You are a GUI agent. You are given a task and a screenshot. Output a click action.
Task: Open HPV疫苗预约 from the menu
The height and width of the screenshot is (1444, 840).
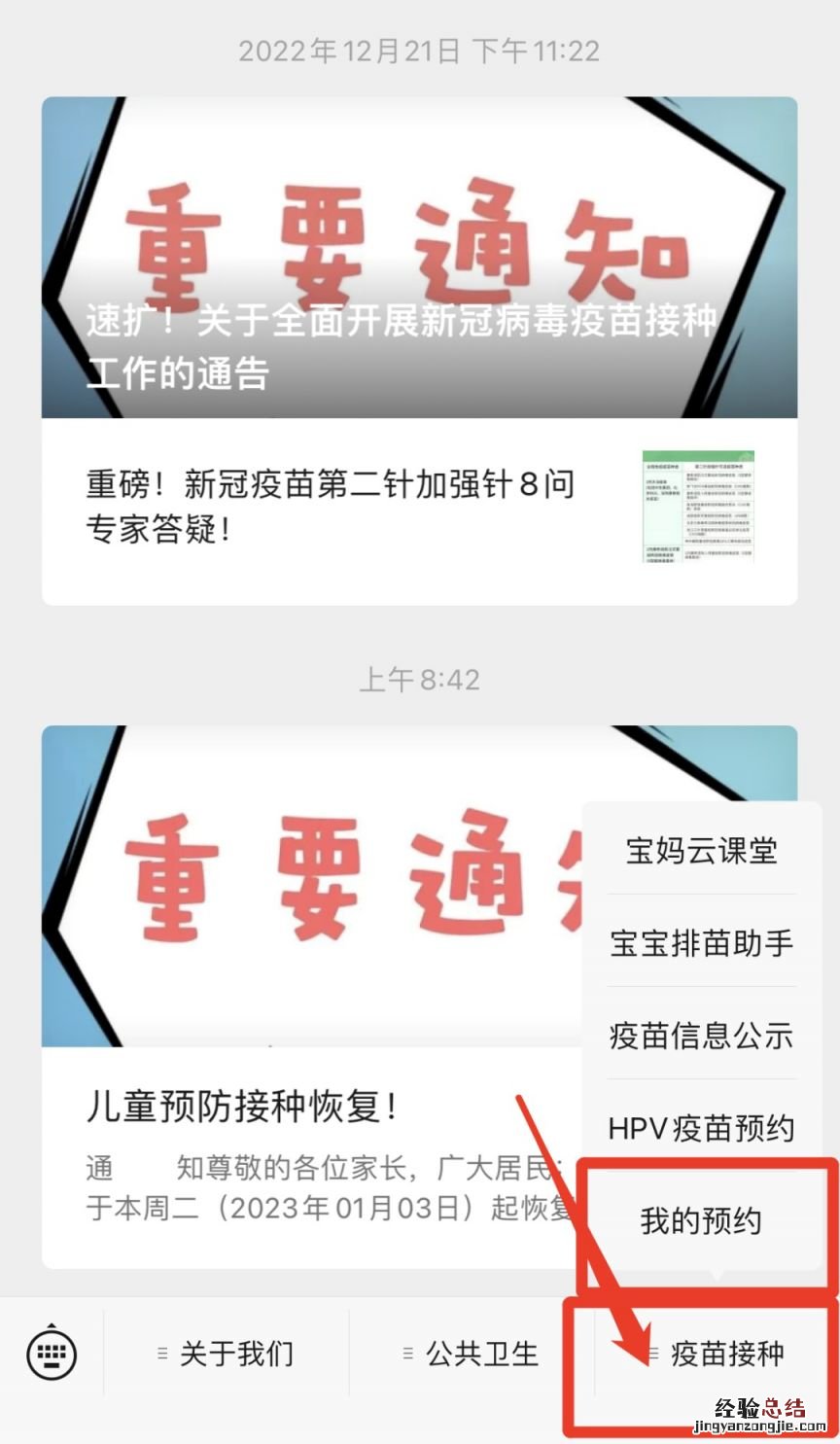pyautogui.click(x=701, y=1128)
